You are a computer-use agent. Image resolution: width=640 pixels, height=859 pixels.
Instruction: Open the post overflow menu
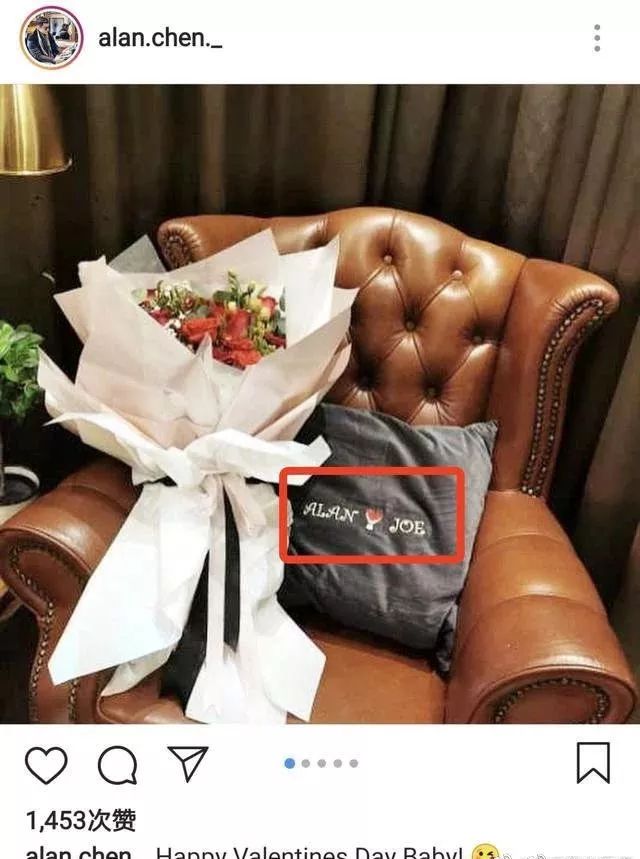(597, 38)
